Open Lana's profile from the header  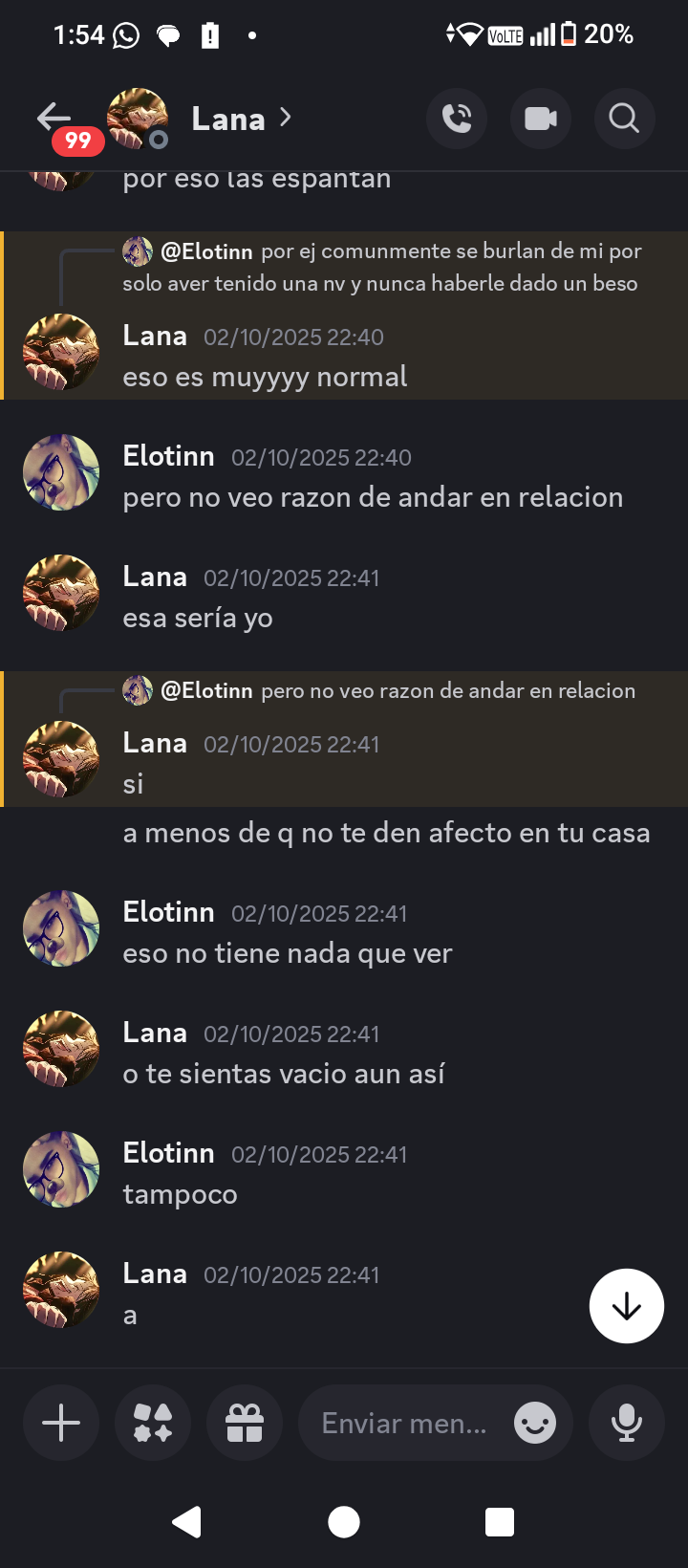tap(227, 119)
